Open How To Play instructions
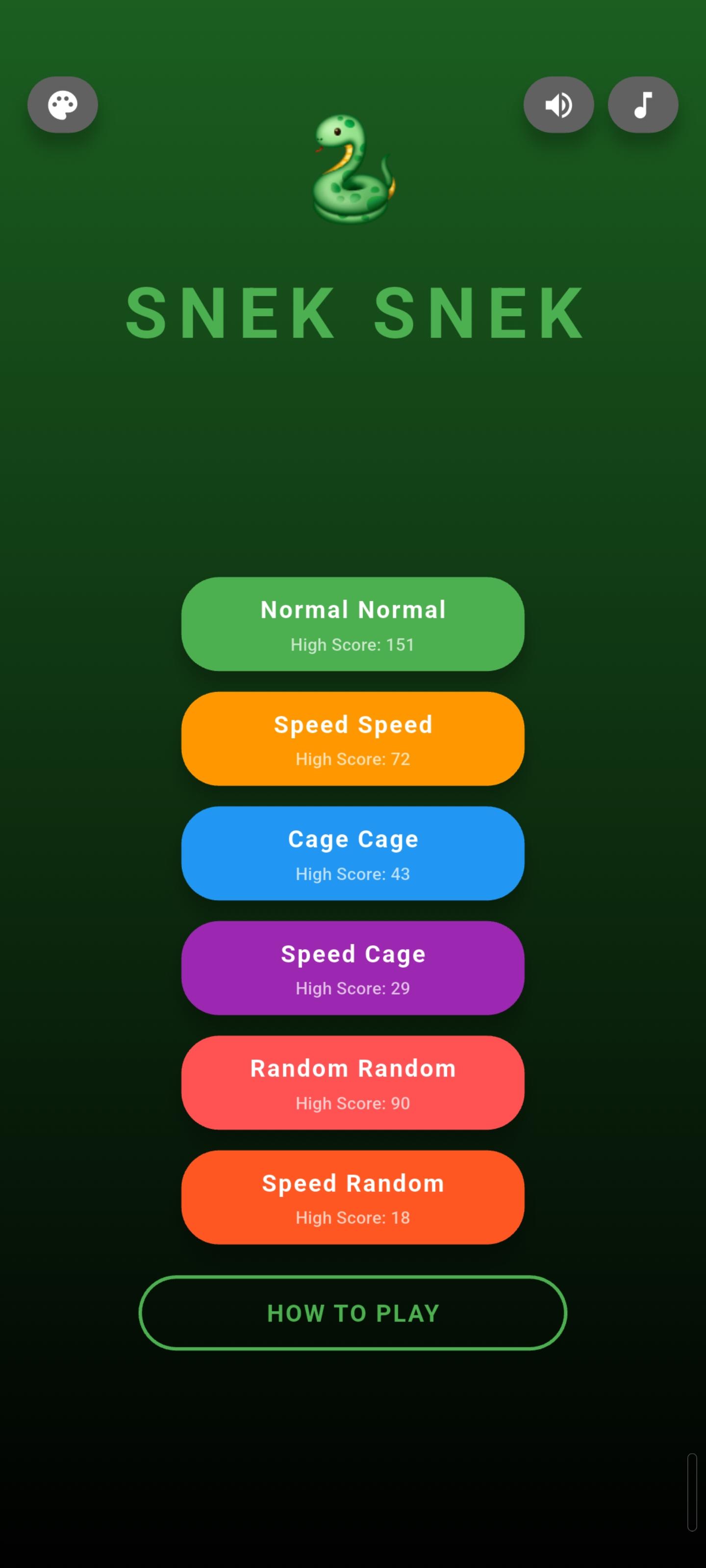 [x=353, y=1313]
